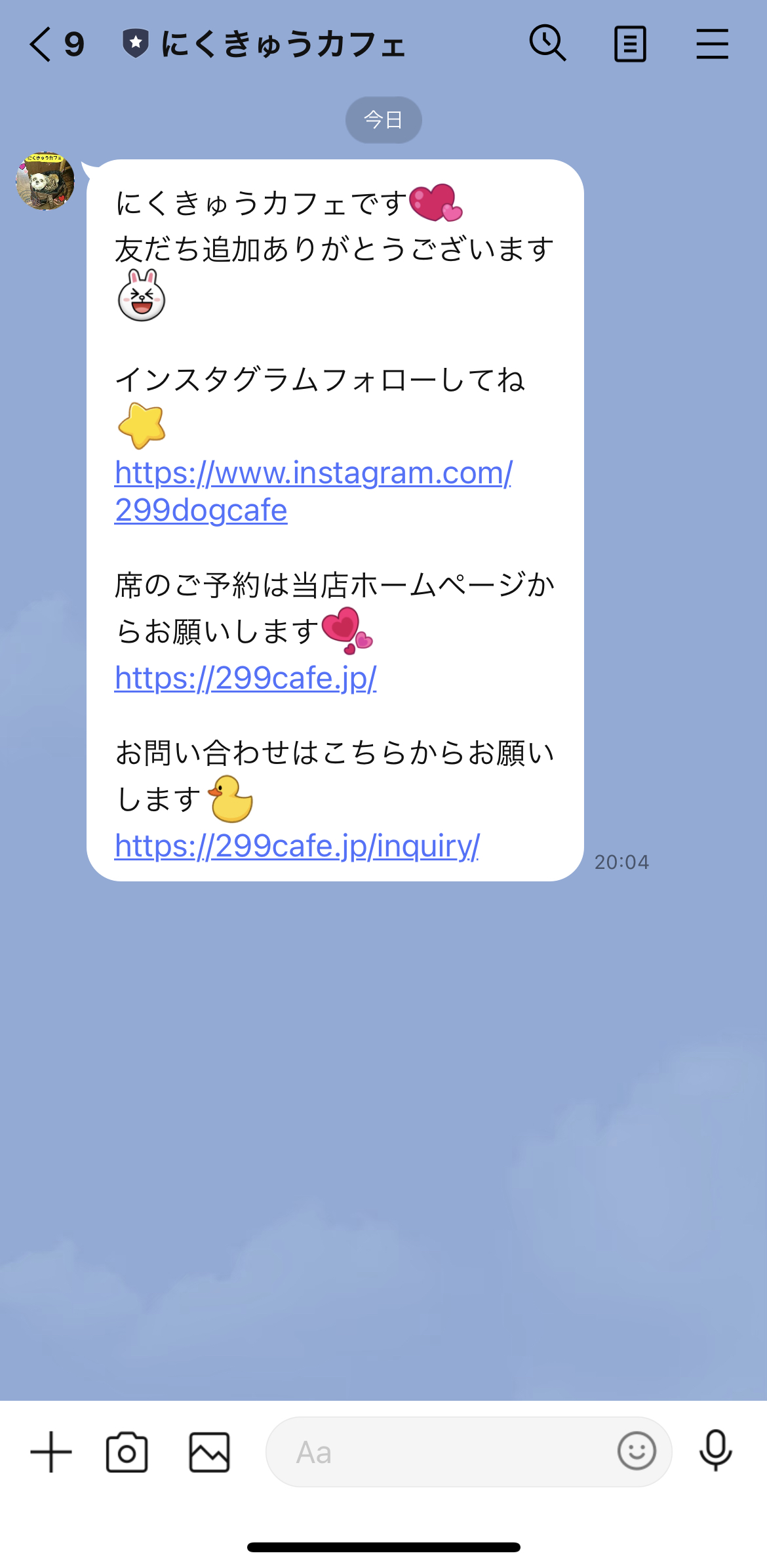This screenshot has width=767, height=1568.
Task: Tap the back arrow to leave the chat
Action: pos(39,43)
